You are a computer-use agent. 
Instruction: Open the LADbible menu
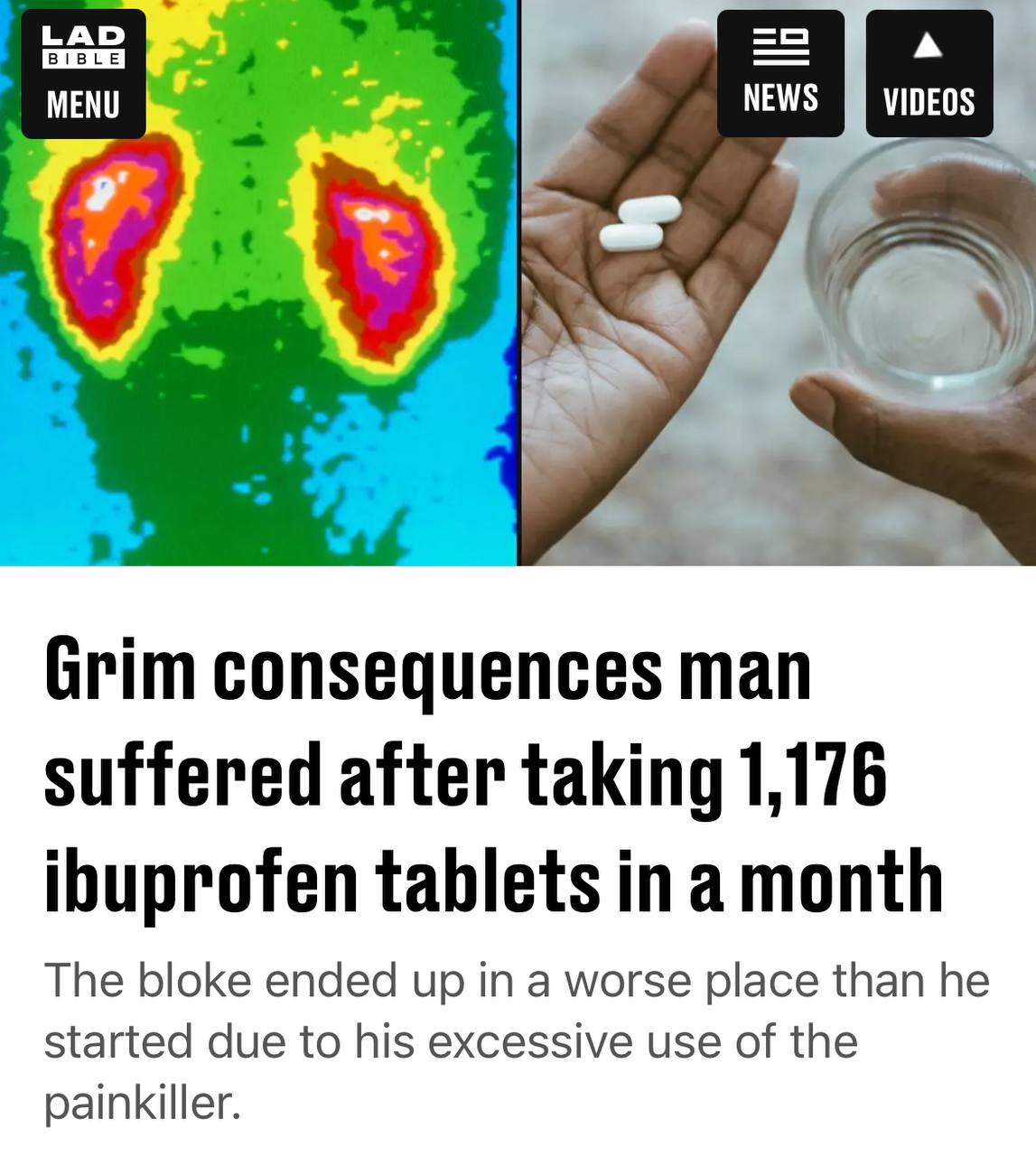click(83, 74)
